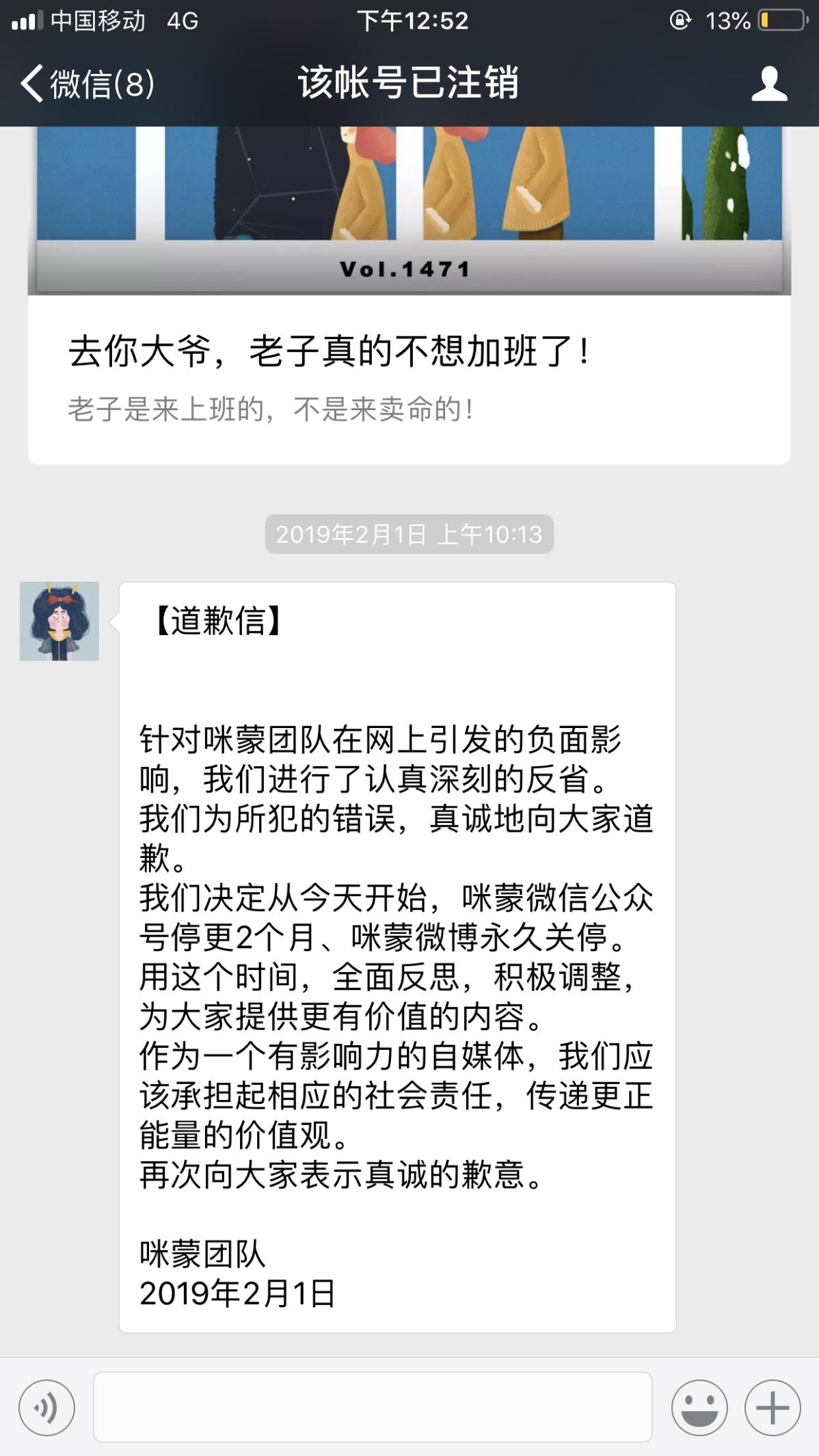Tap the chat title 该帐号已注销

coord(409,82)
